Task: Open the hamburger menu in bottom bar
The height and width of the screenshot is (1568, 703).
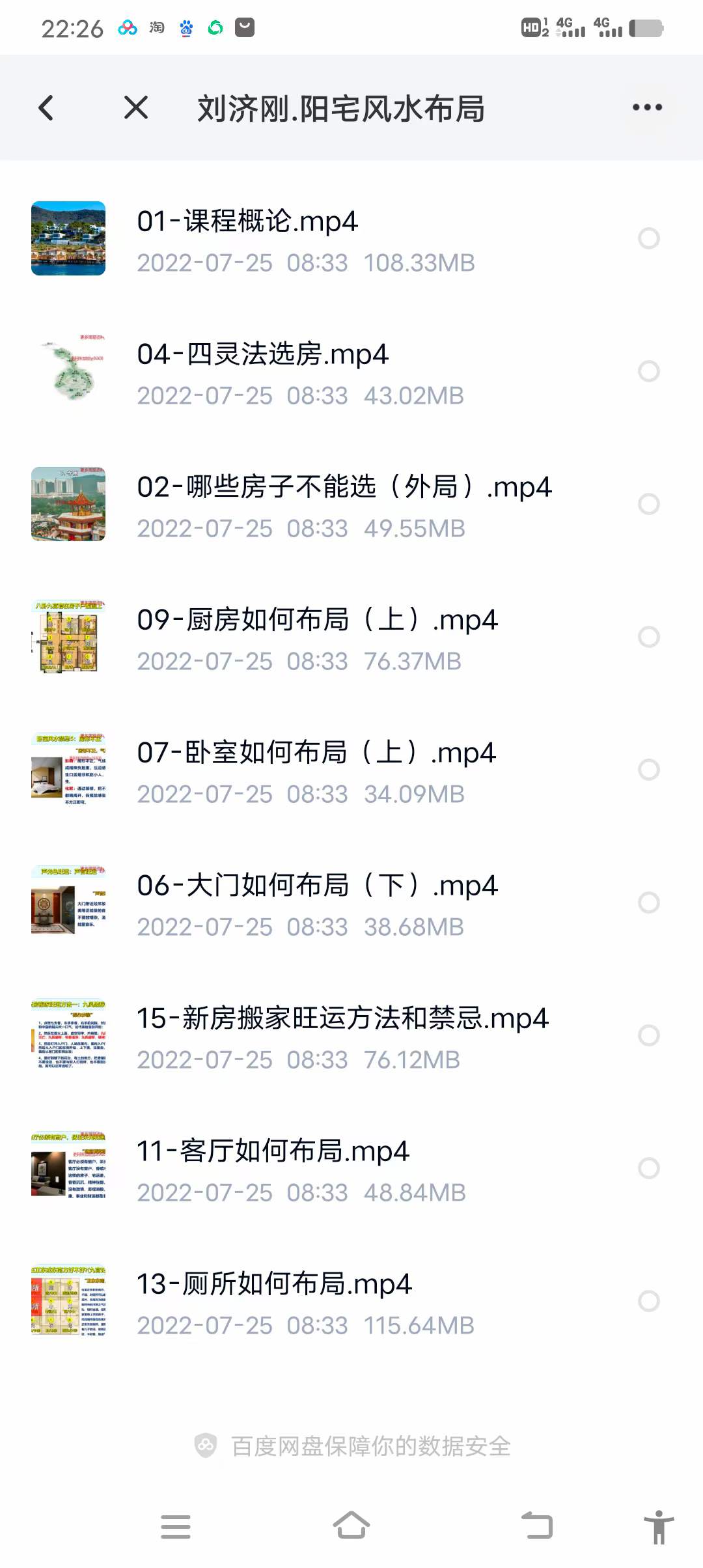Action: coord(176,1527)
